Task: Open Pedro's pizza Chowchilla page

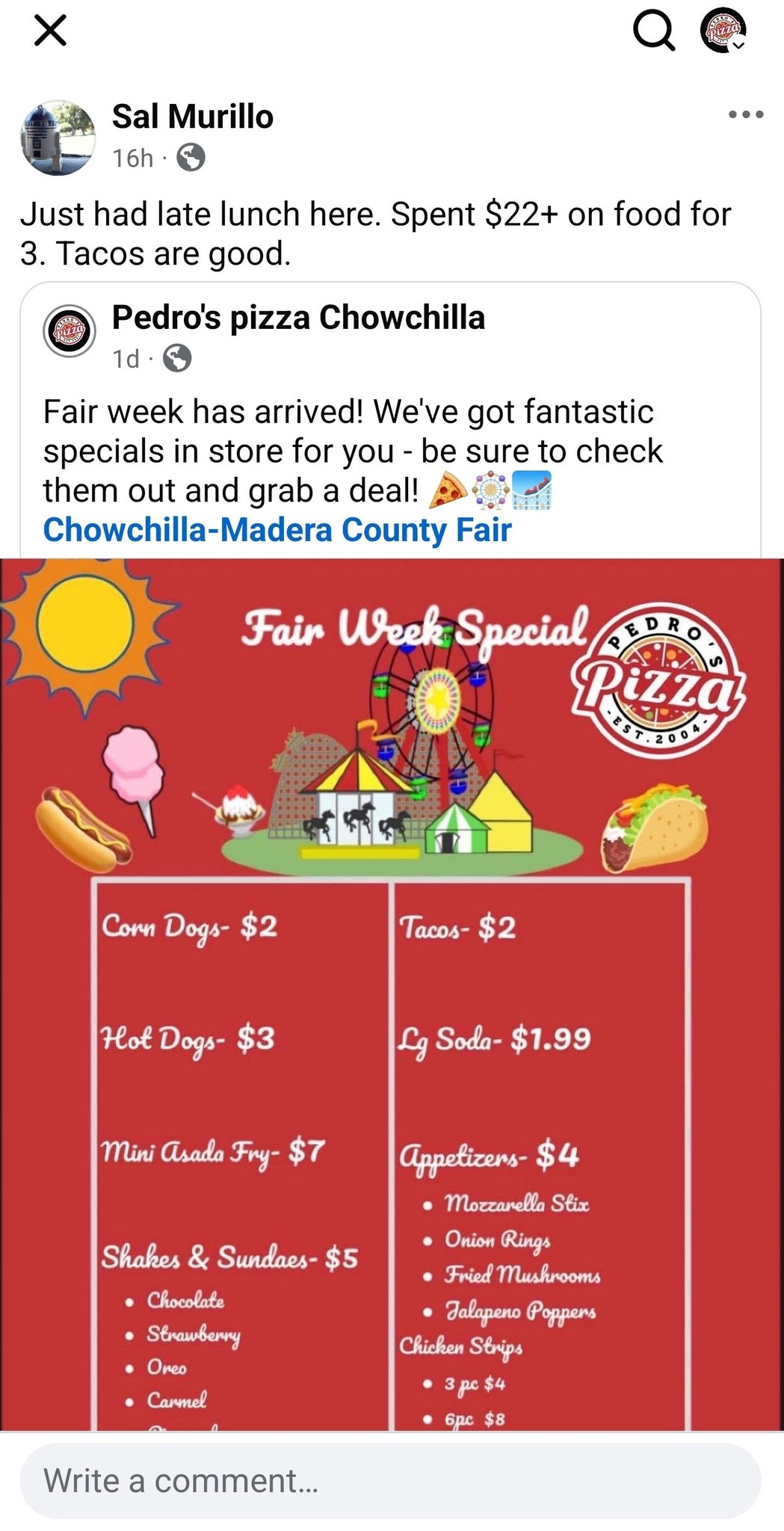Action: [x=297, y=318]
